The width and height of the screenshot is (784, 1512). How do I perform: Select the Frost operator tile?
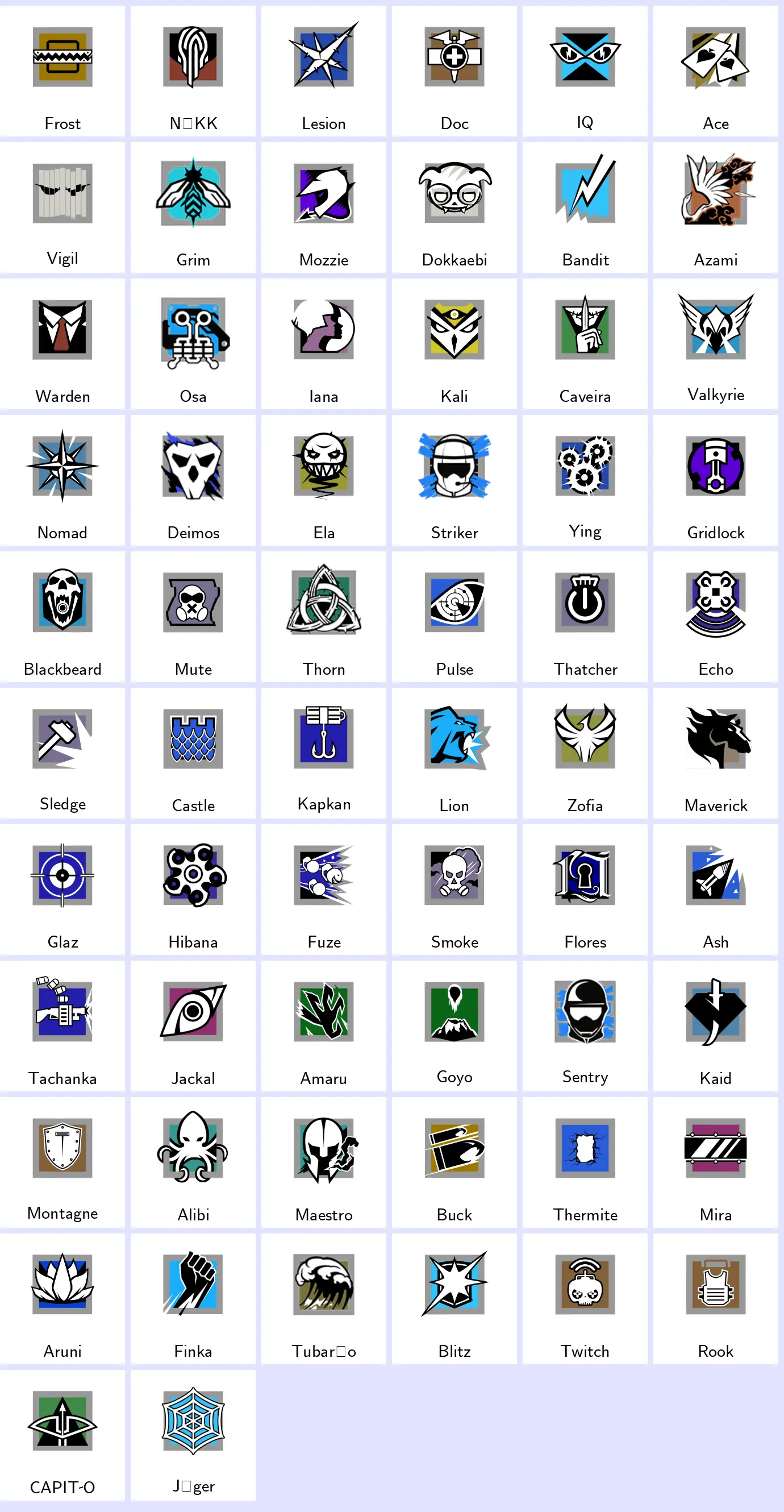point(62,72)
